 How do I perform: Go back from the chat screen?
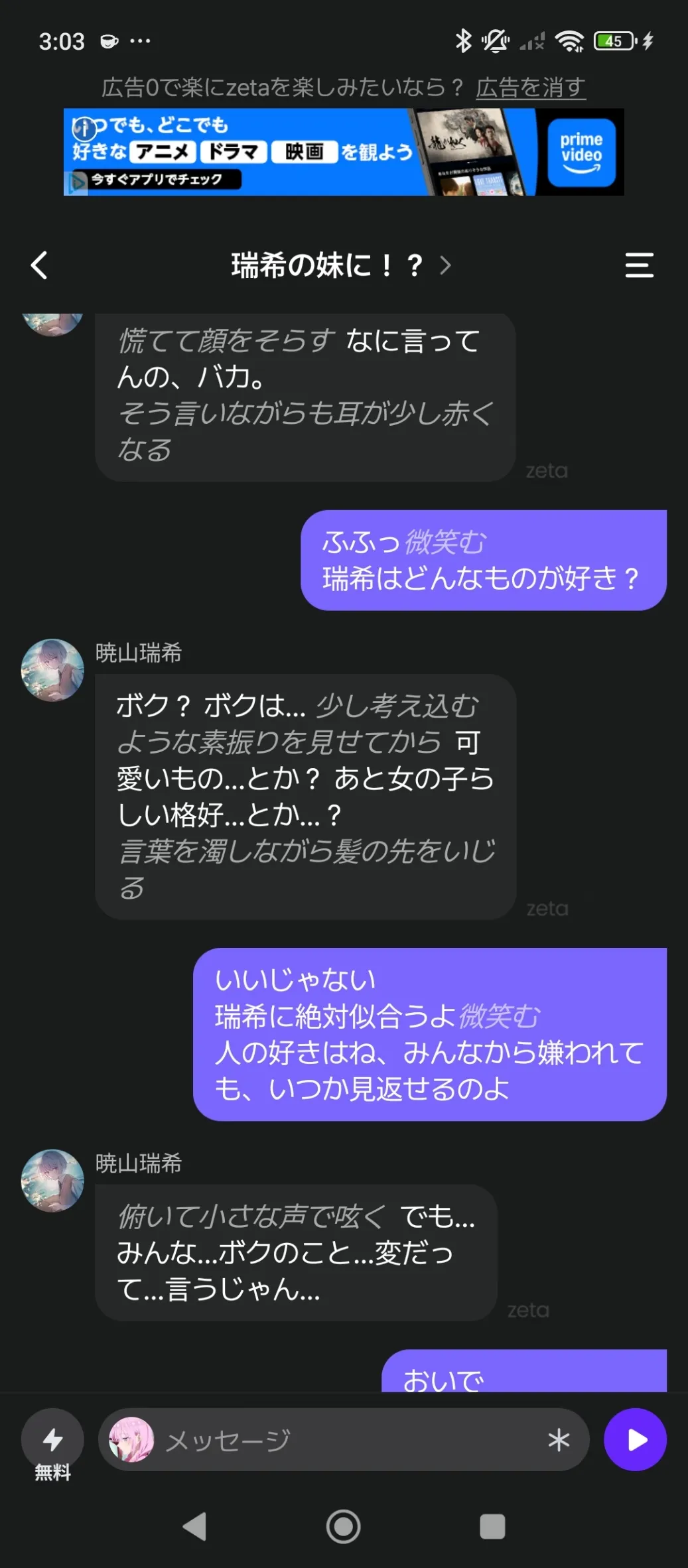tap(40, 265)
